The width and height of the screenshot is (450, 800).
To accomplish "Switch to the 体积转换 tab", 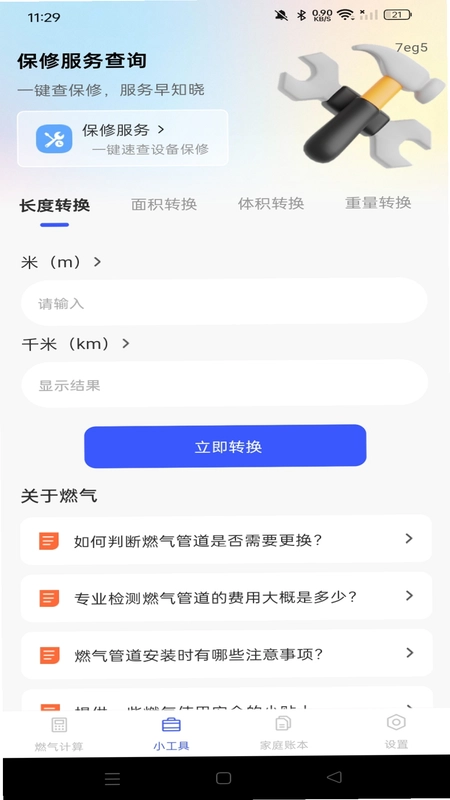I will click(271, 204).
